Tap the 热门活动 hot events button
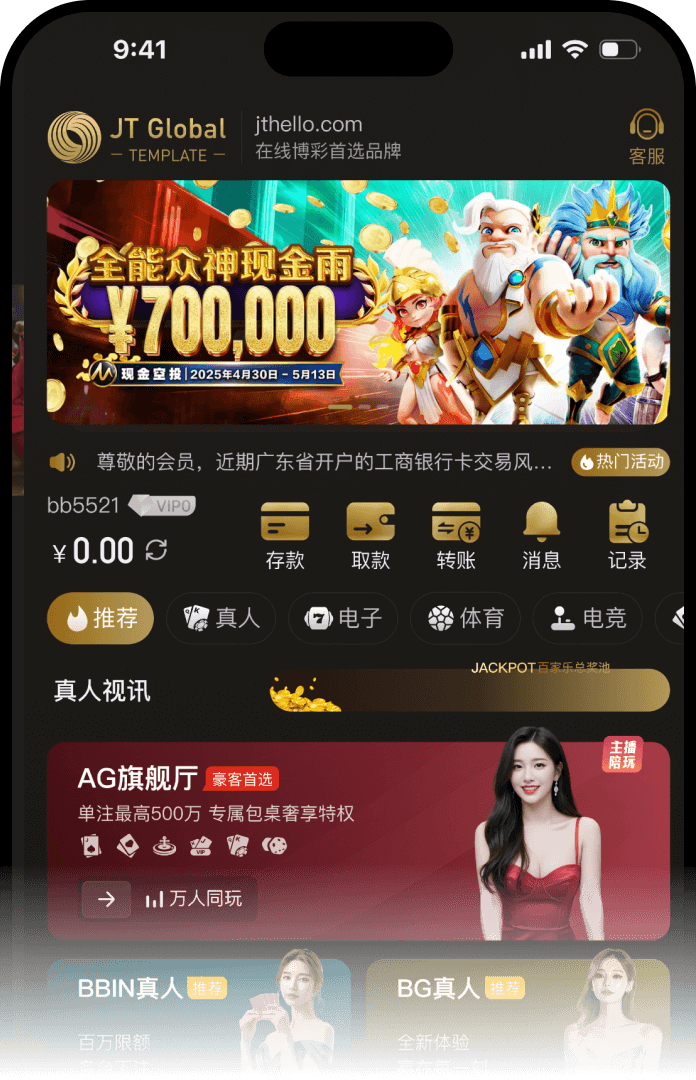Viewport: 696px width, 1080px height. 620,461
